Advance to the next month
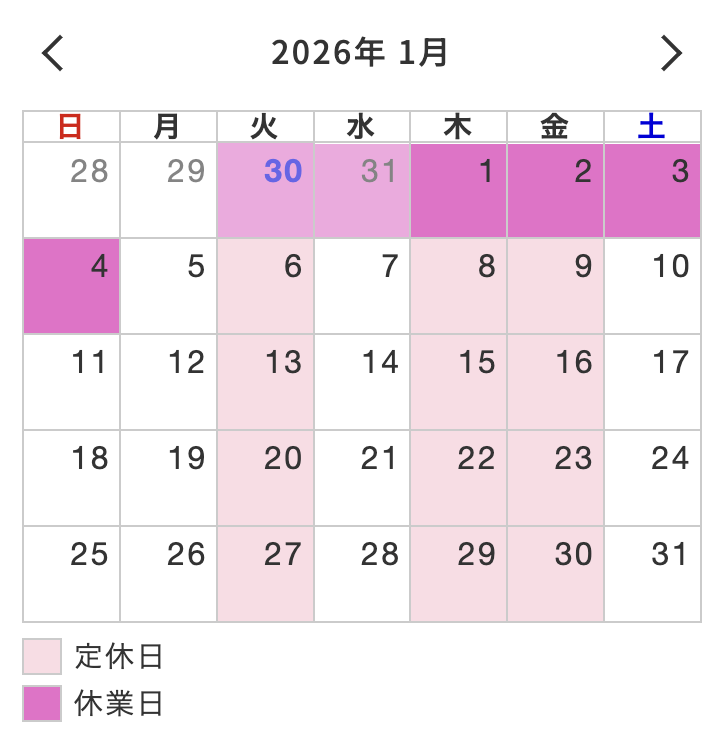This screenshot has width=720, height=756. (671, 53)
